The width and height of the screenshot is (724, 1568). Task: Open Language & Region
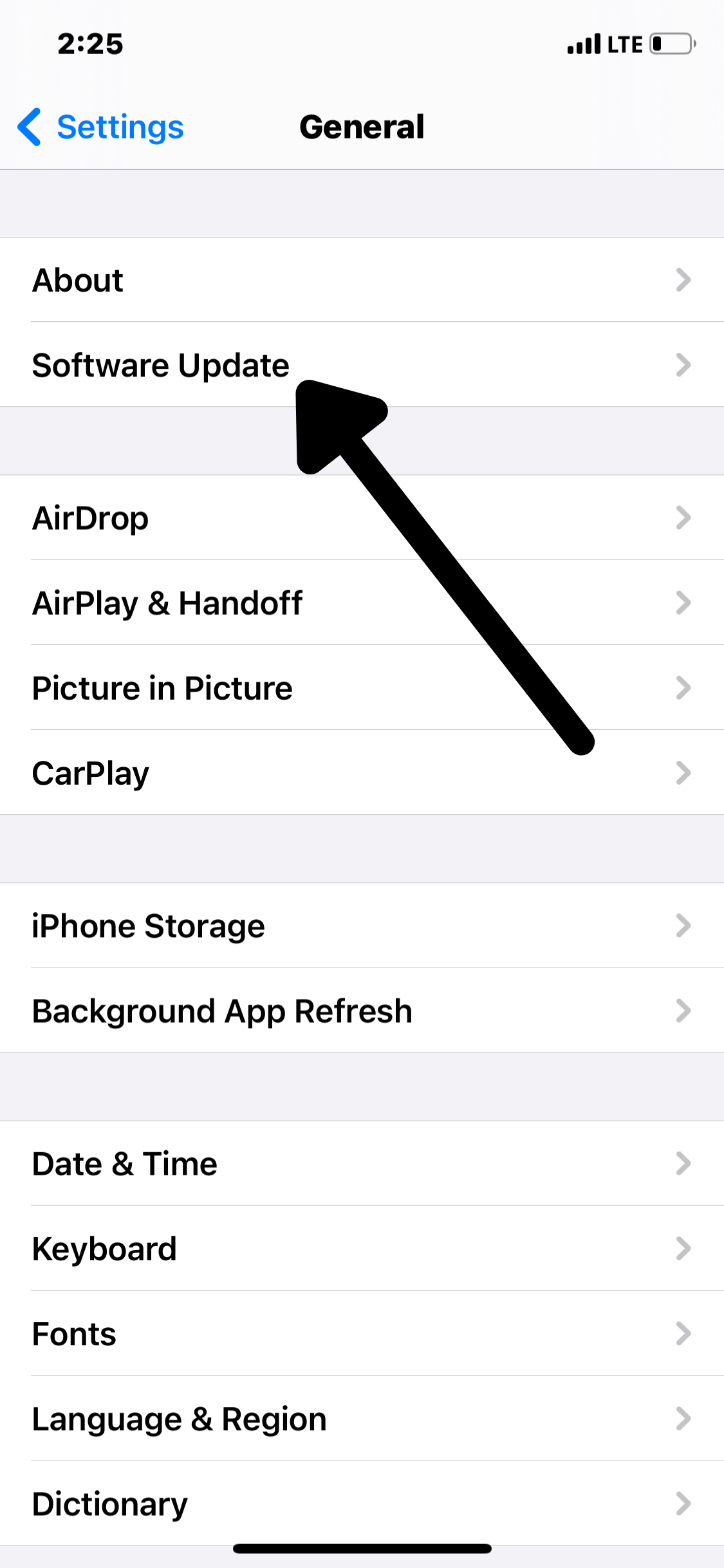360,1419
